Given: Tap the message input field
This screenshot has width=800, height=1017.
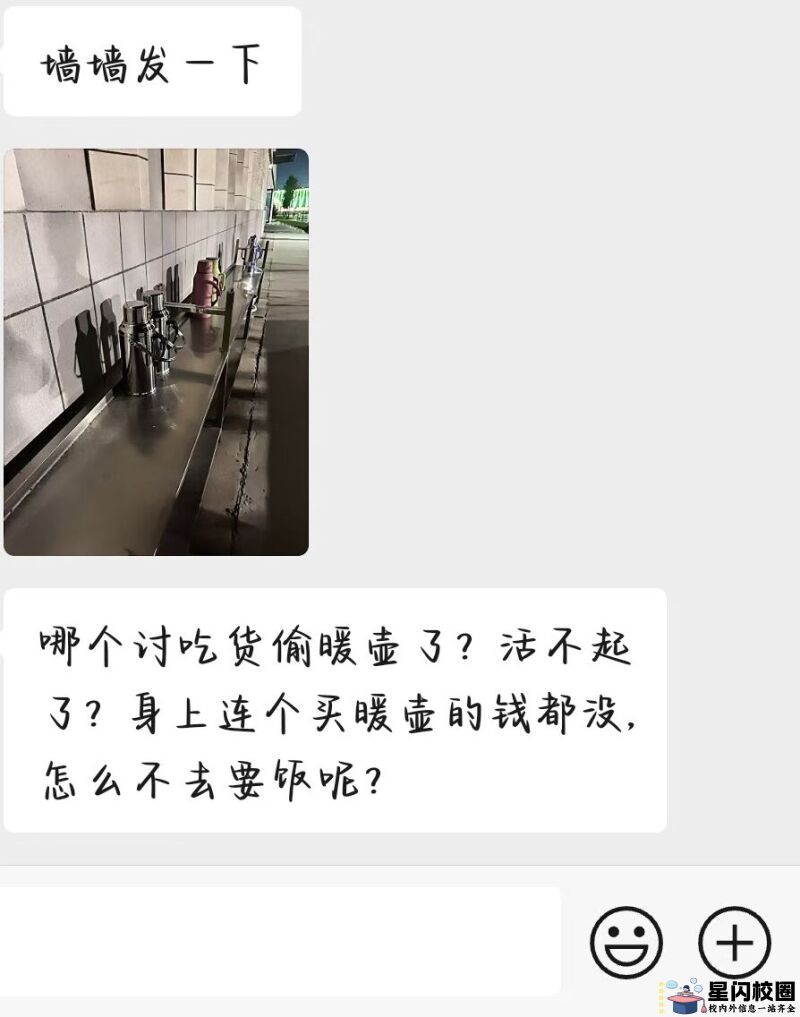Looking at the screenshot, I should (280, 940).
